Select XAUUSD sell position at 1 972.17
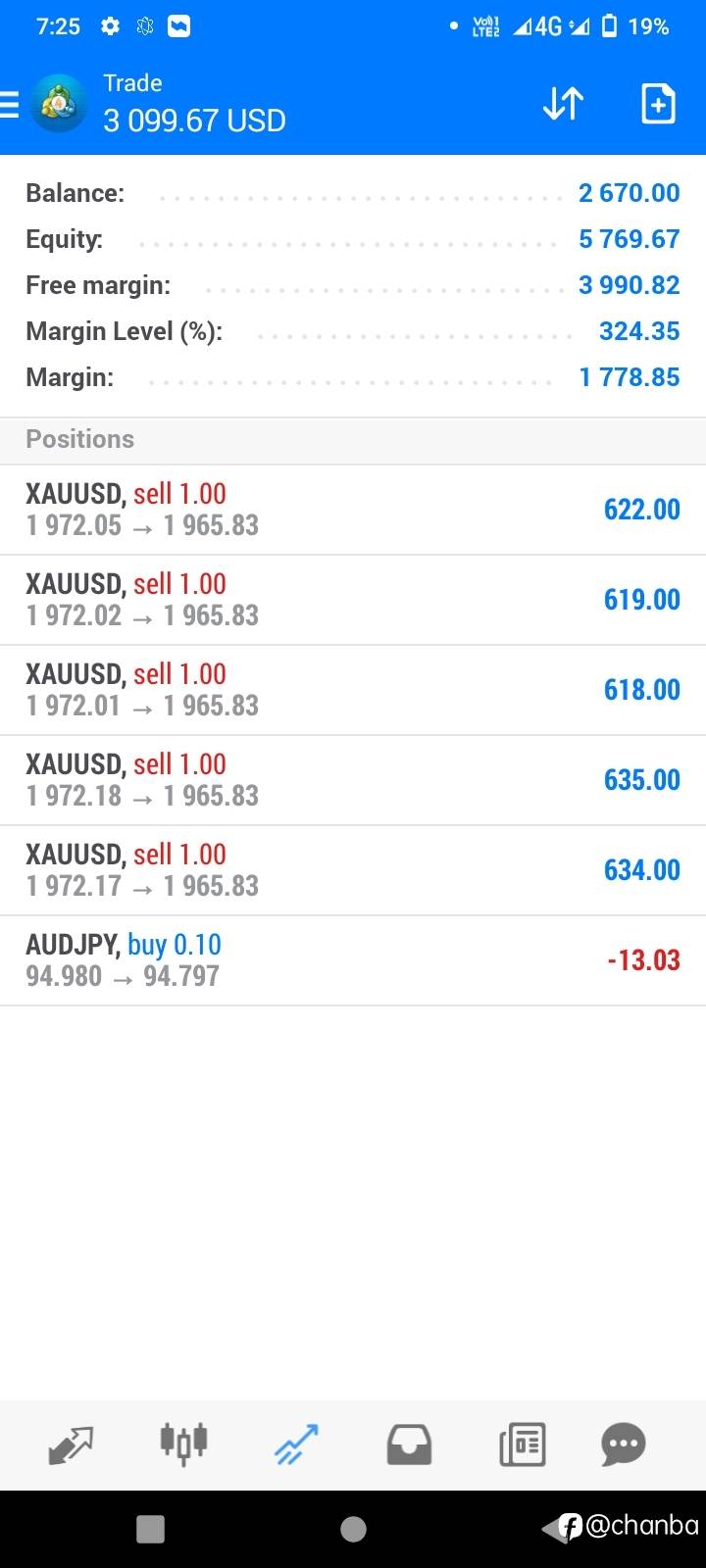 [x=353, y=870]
